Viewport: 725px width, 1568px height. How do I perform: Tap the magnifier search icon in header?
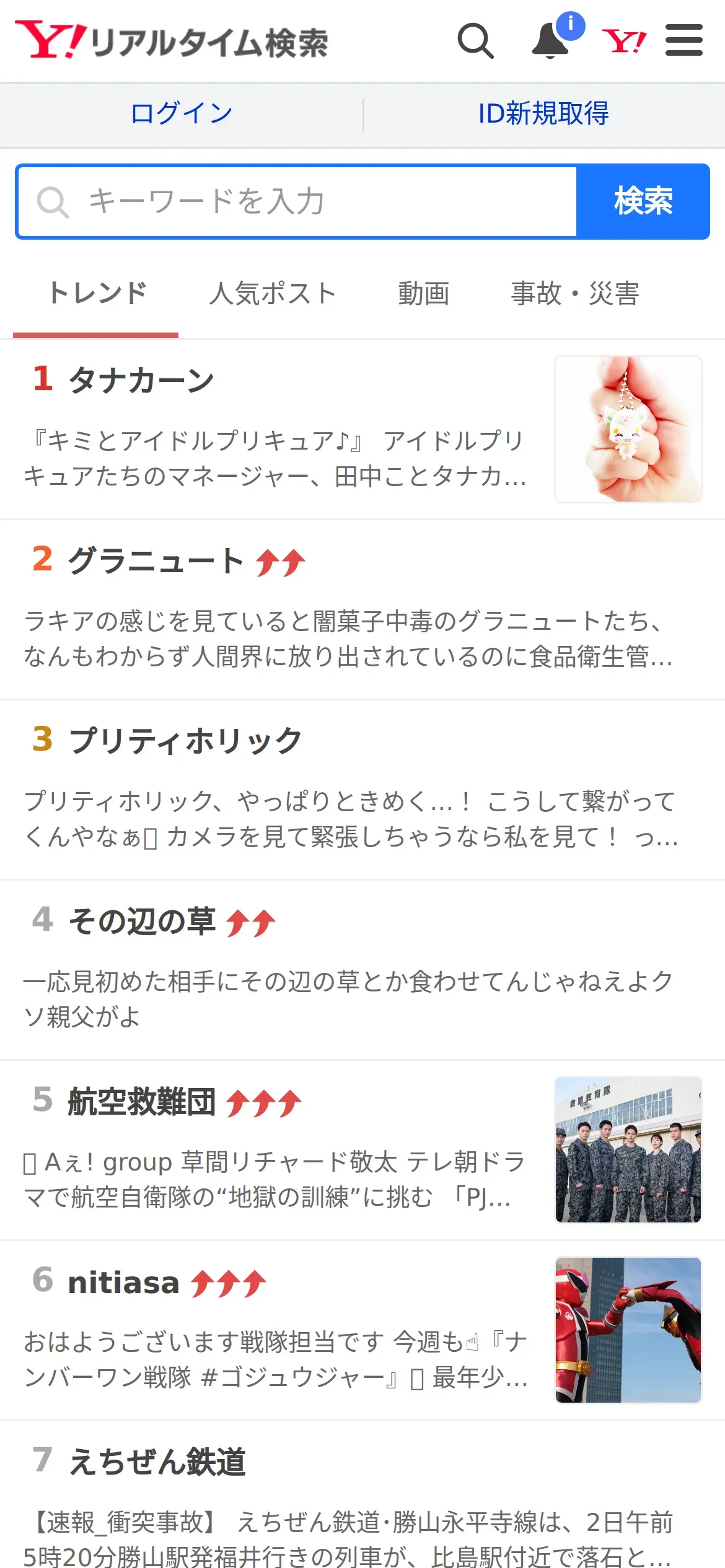(x=476, y=41)
